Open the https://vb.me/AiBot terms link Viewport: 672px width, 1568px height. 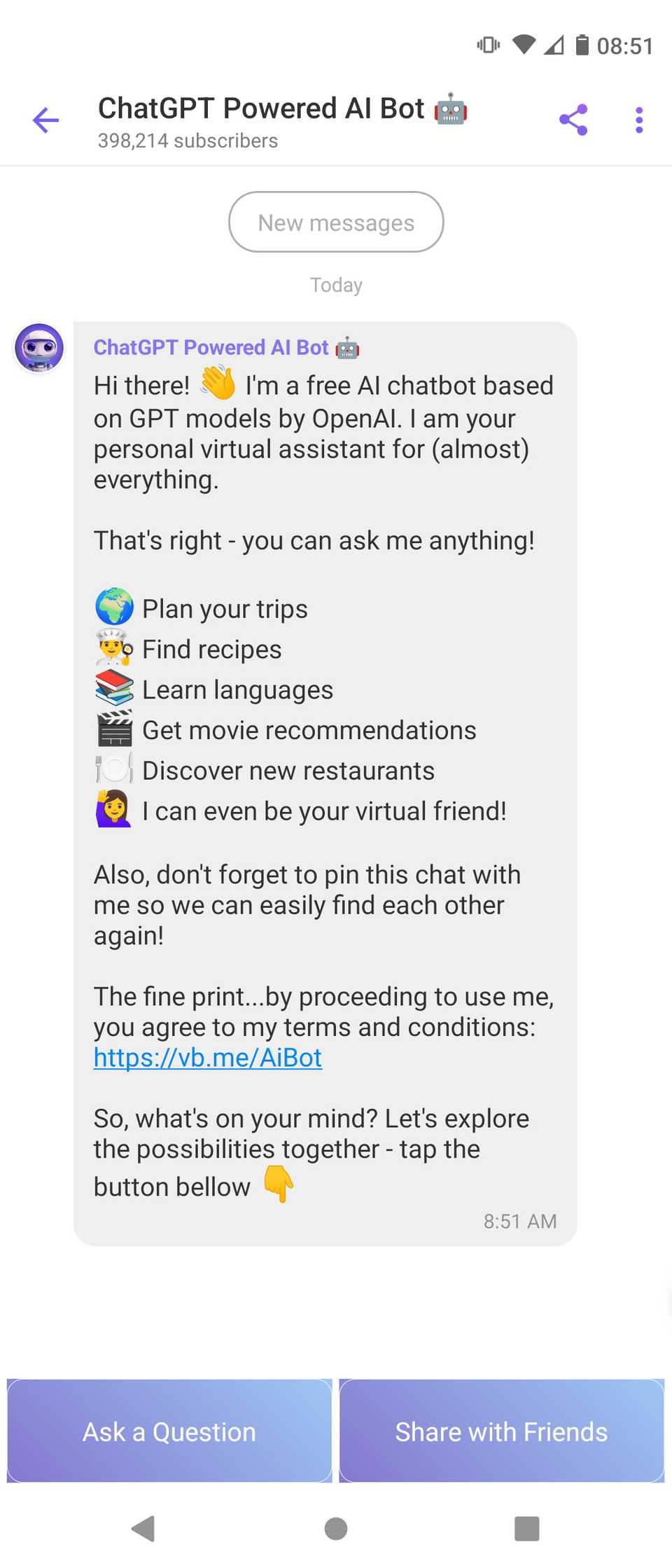pyautogui.click(x=207, y=1058)
